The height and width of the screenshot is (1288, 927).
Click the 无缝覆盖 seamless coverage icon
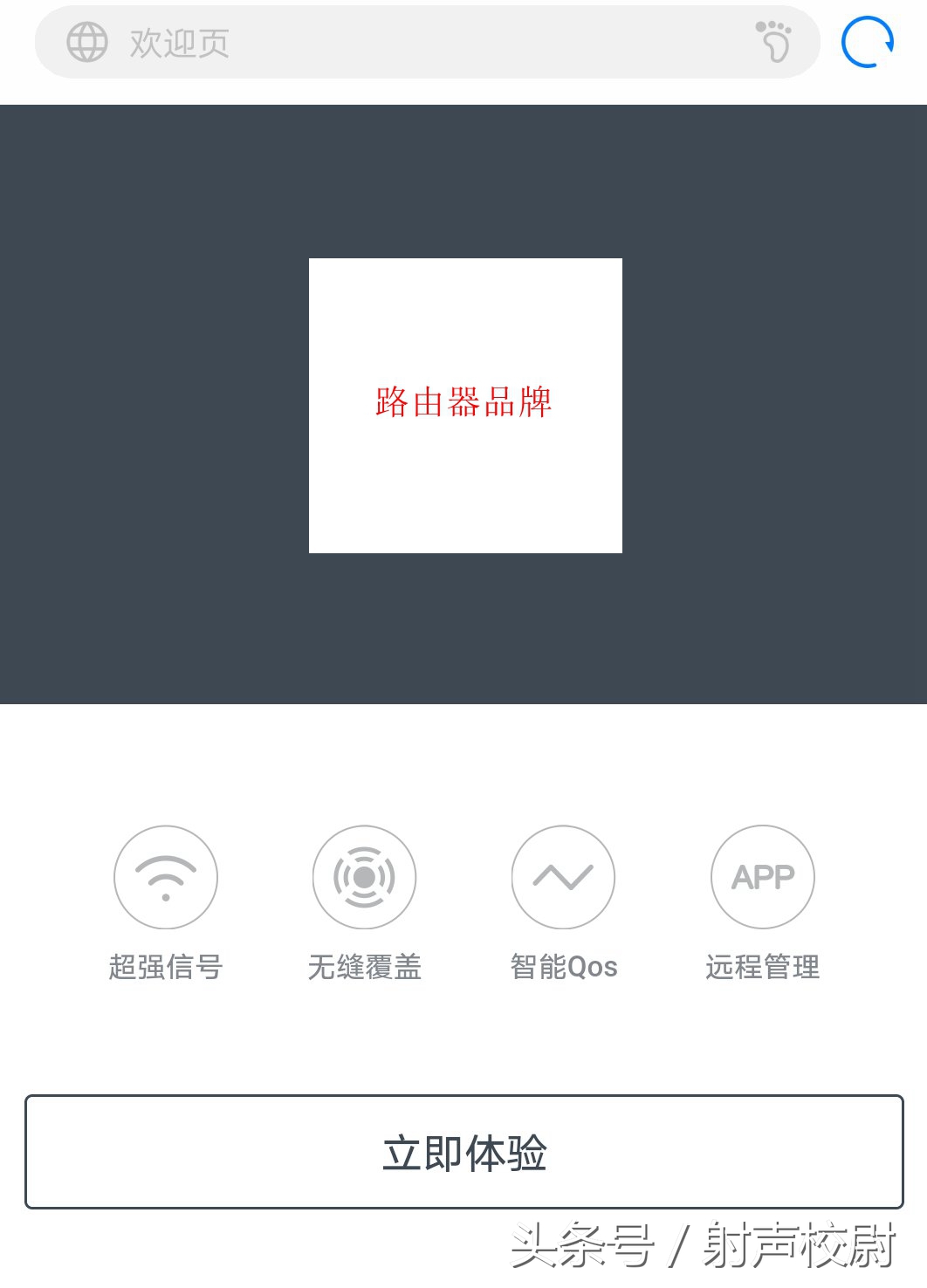tap(364, 878)
